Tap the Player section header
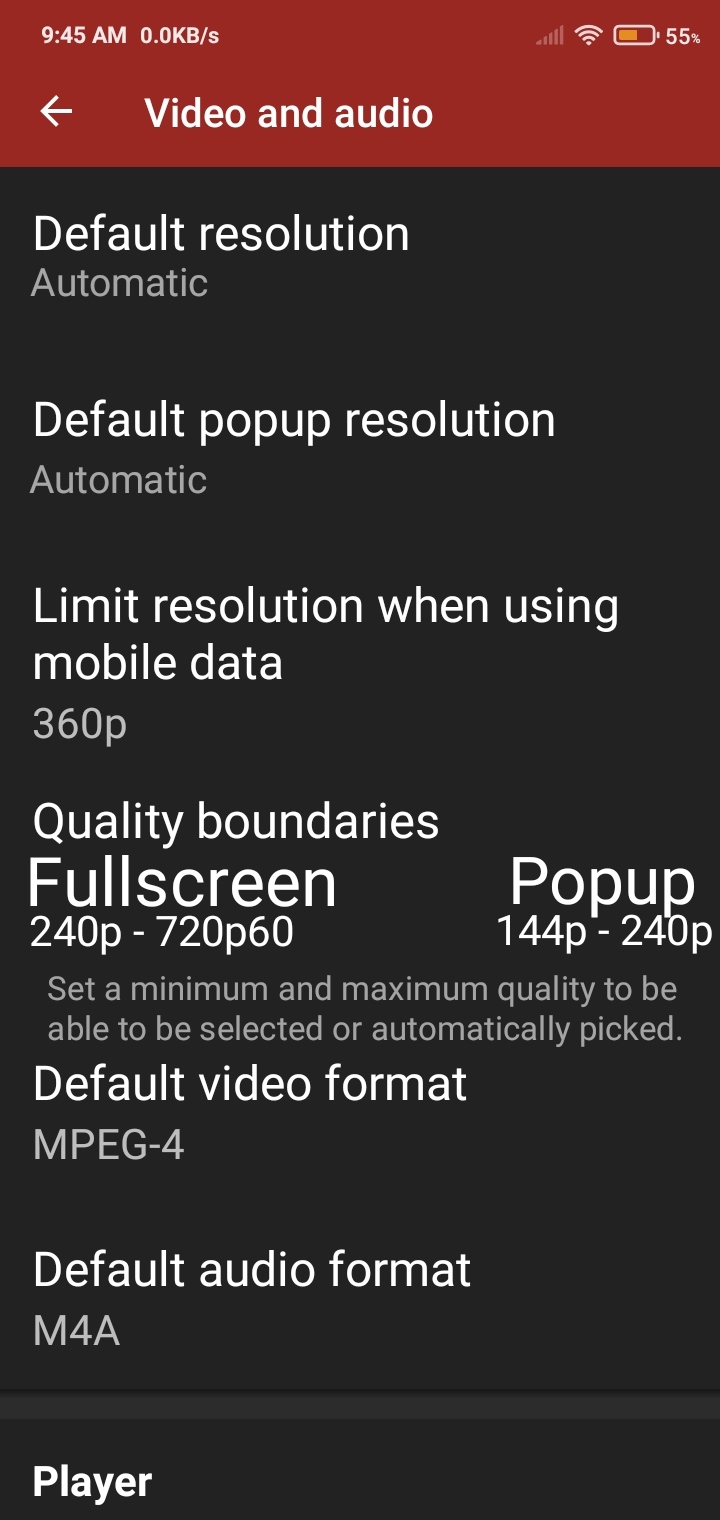This screenshot has width=720, height=1520. tap(91, 1480)
